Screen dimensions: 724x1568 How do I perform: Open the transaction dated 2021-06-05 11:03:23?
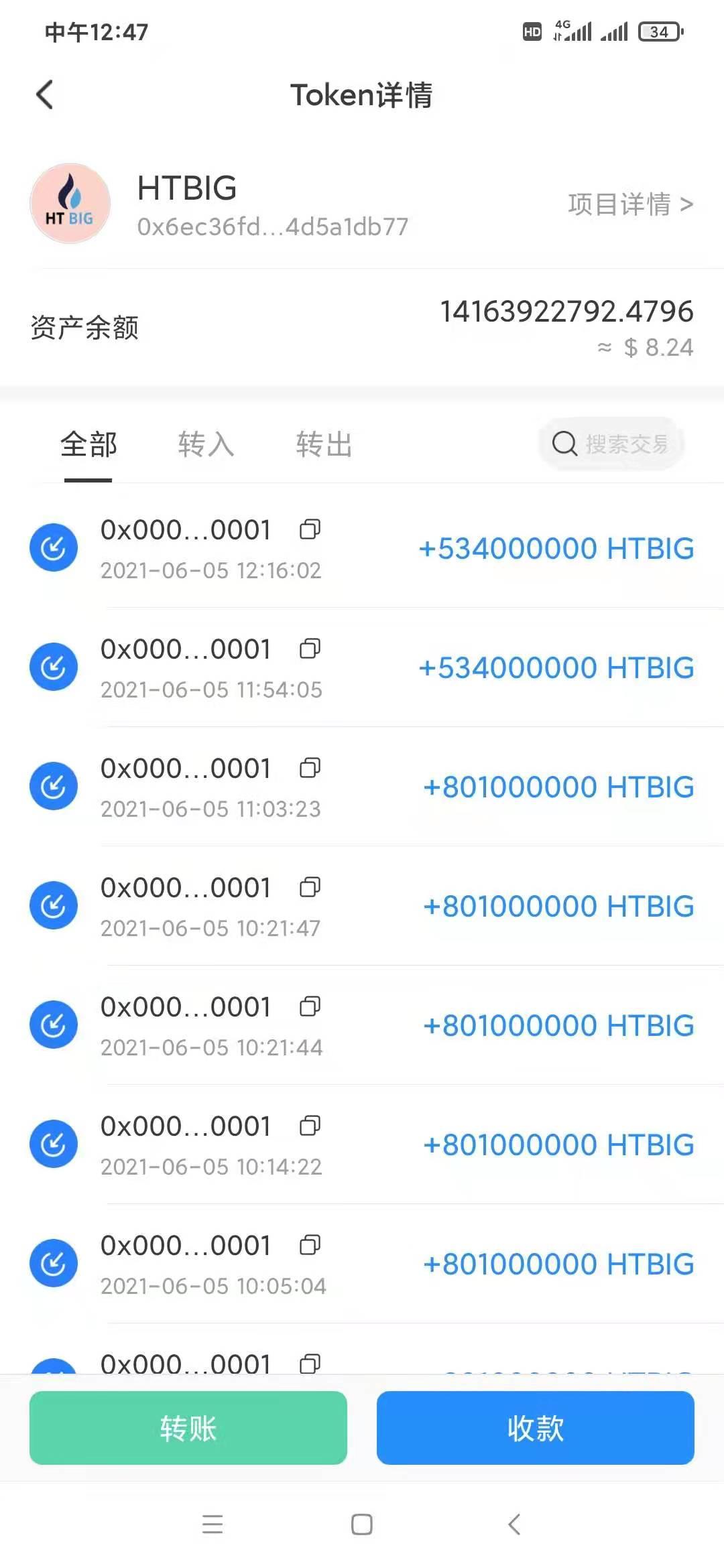click(362, 787)
